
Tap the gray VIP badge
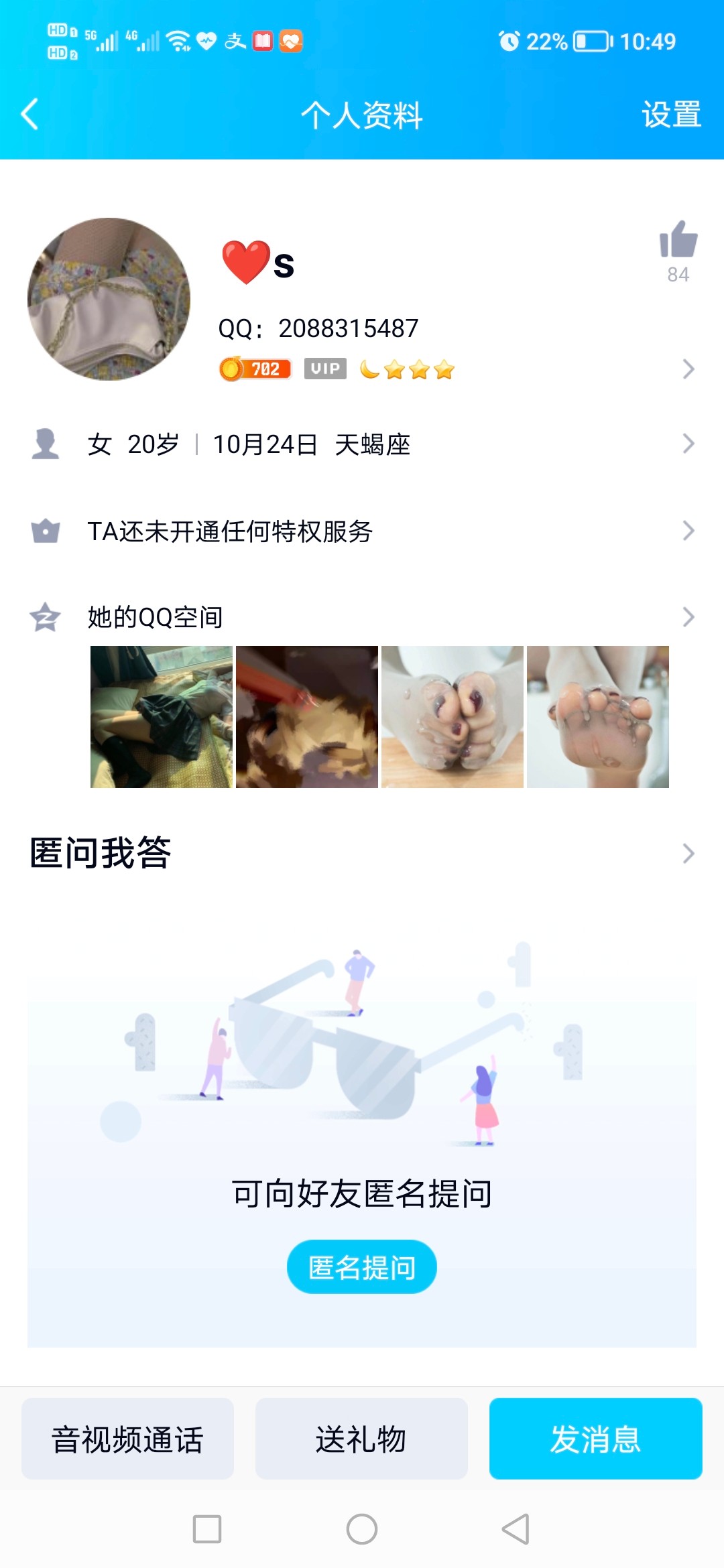coord(324,369)
